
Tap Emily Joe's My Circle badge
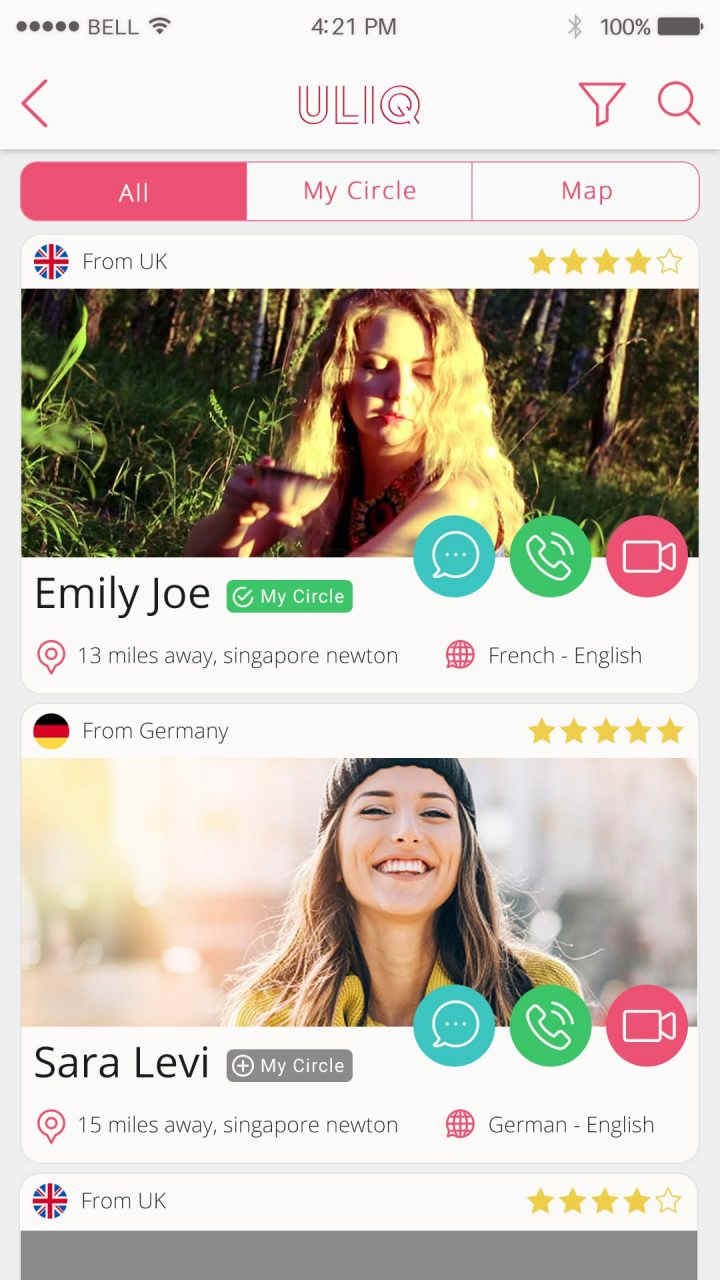[290, 597]
